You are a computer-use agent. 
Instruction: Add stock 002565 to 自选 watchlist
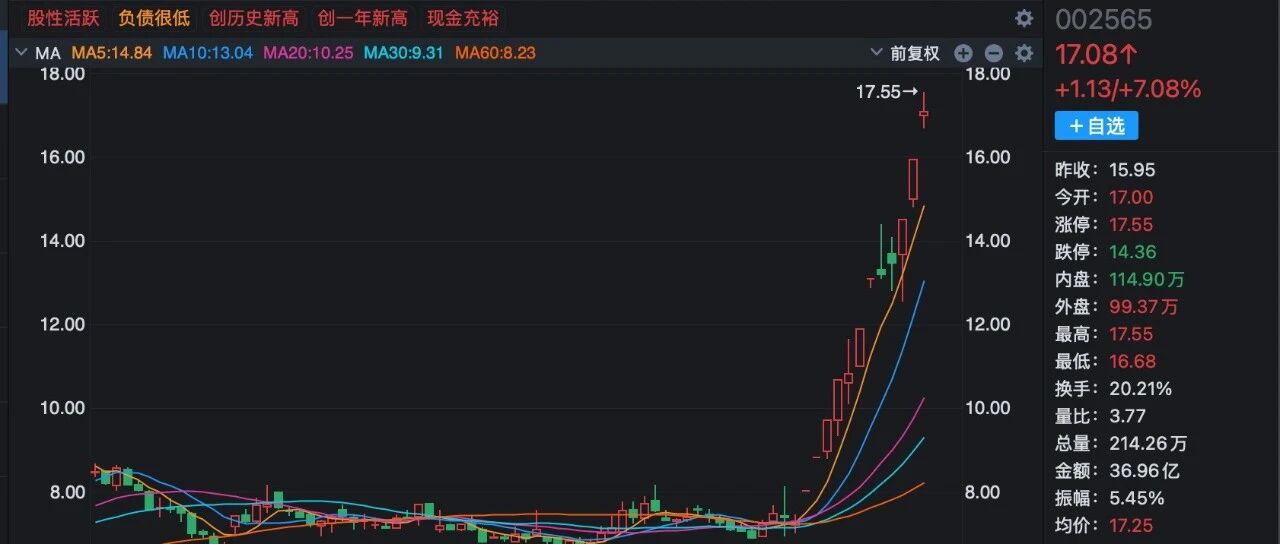(1096, 126)
